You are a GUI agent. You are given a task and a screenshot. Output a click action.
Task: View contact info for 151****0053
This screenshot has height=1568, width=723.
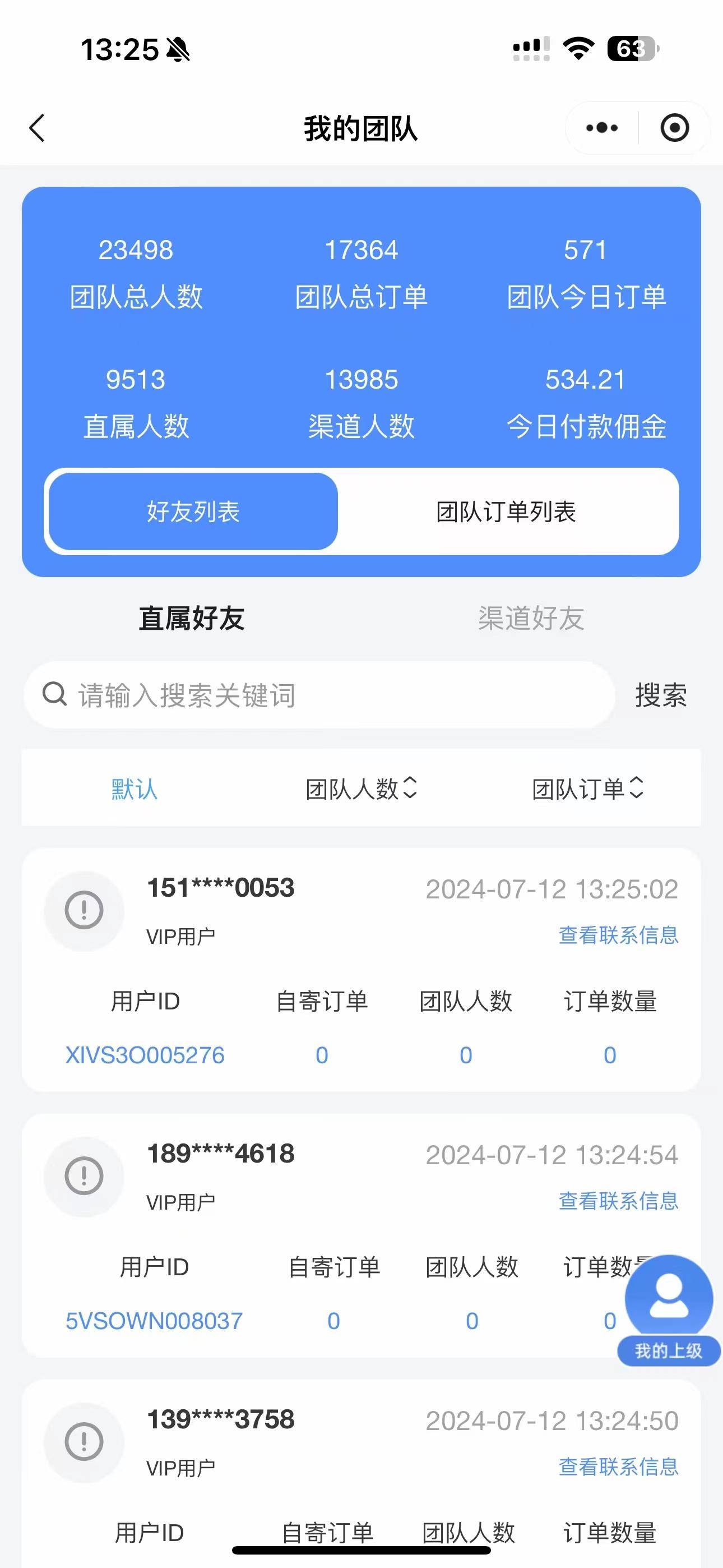click(x=618, y=935)
